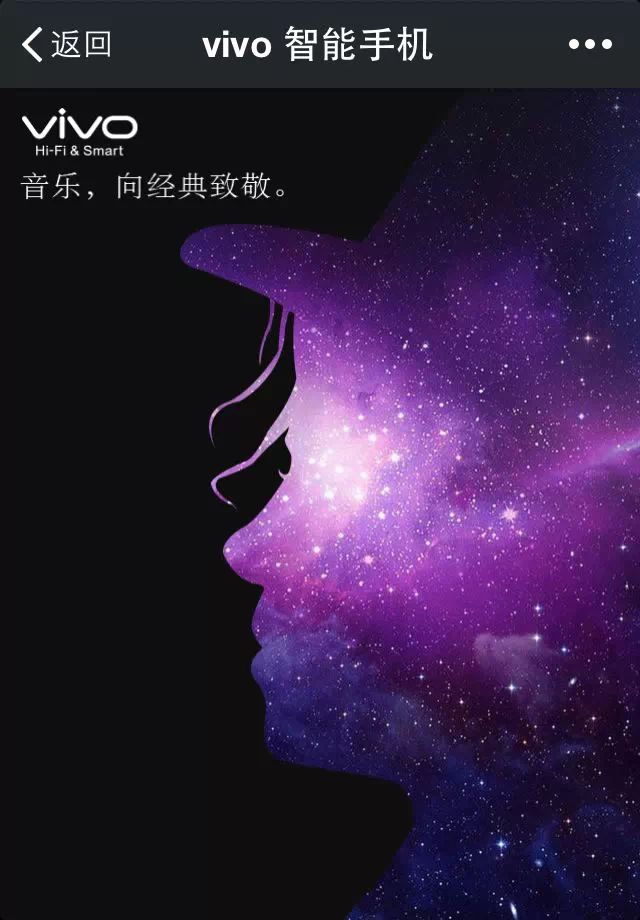Go back using the 返回 button
The width and height of the screenshot is (640, 920).
click(66, 45)
